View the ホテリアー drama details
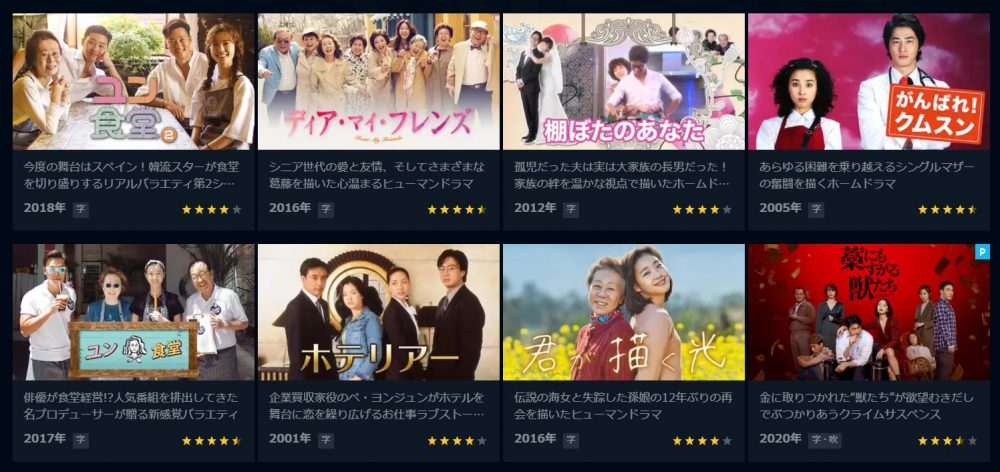The width and height of the screenshot is (1000, 472). click(x=378, y=312)
